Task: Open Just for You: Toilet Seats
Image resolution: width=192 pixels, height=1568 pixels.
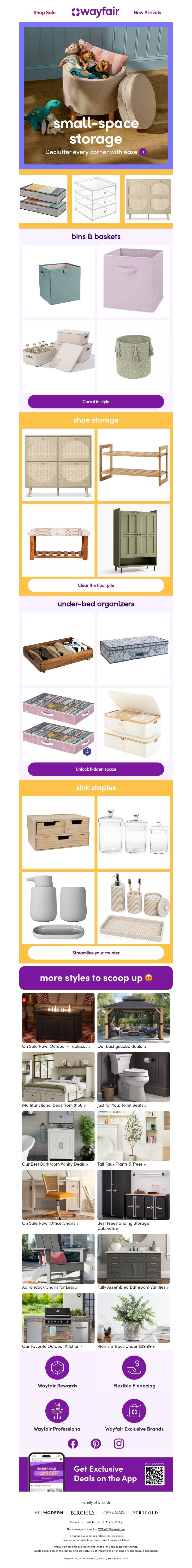Action: pos(121,1105)
